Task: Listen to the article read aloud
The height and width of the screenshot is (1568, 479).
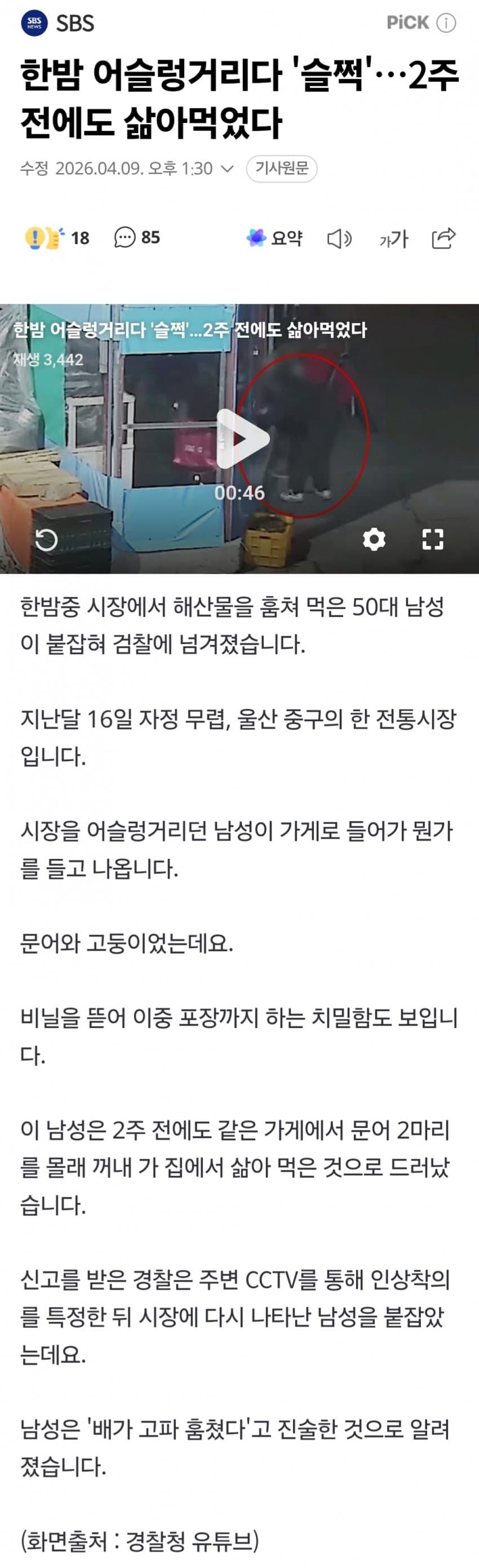Action: [339, 239]
